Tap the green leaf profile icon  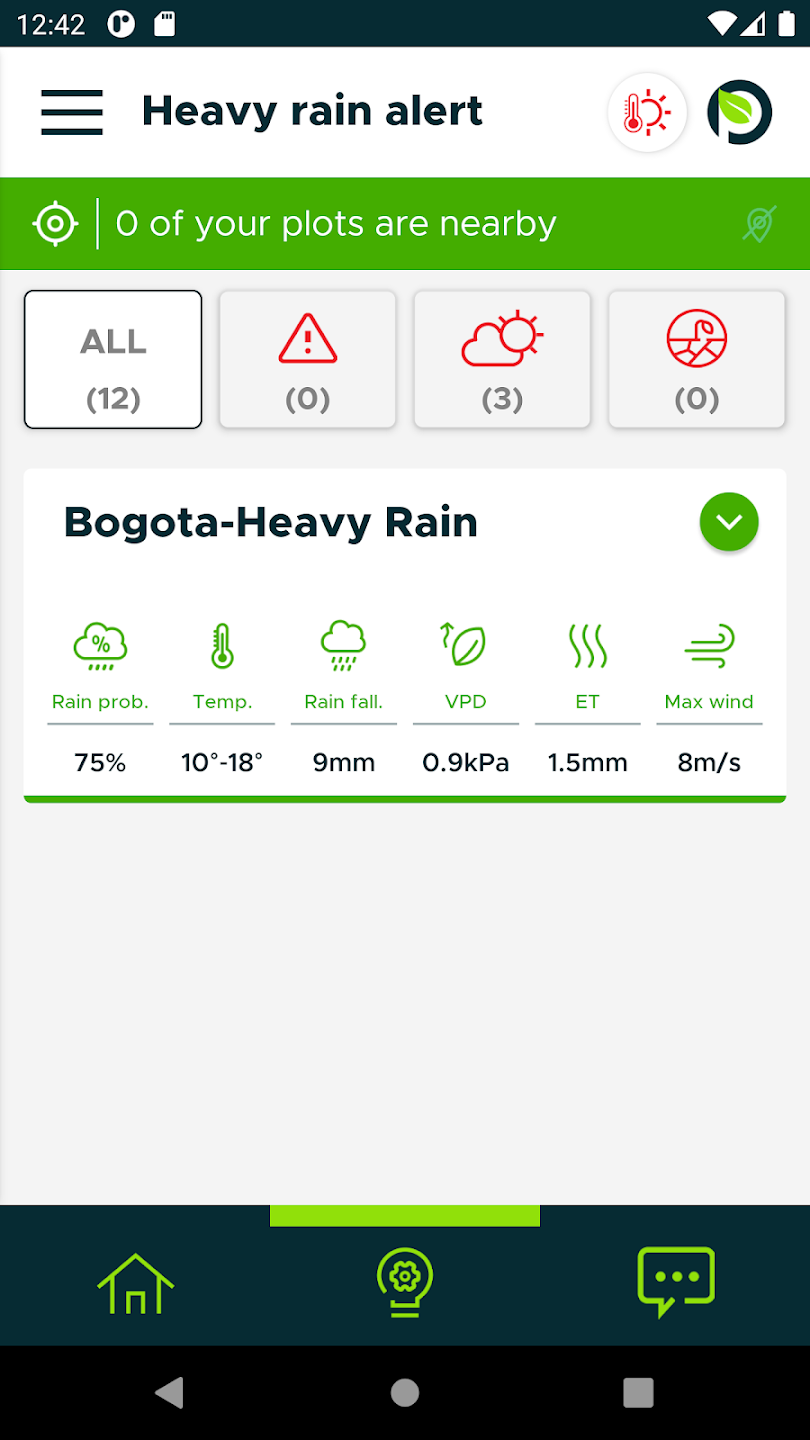(740, 113)
